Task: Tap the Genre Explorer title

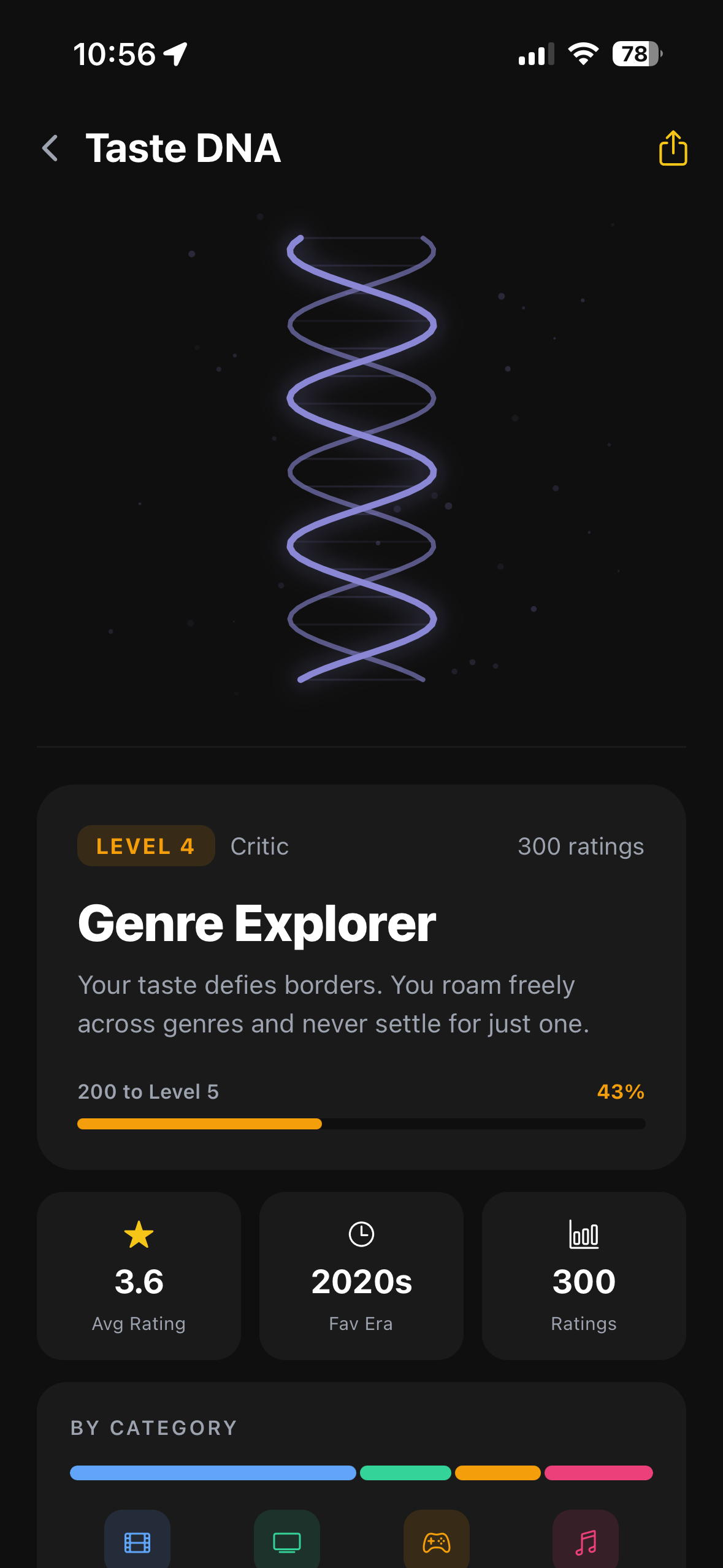Action: pos(256,923)
